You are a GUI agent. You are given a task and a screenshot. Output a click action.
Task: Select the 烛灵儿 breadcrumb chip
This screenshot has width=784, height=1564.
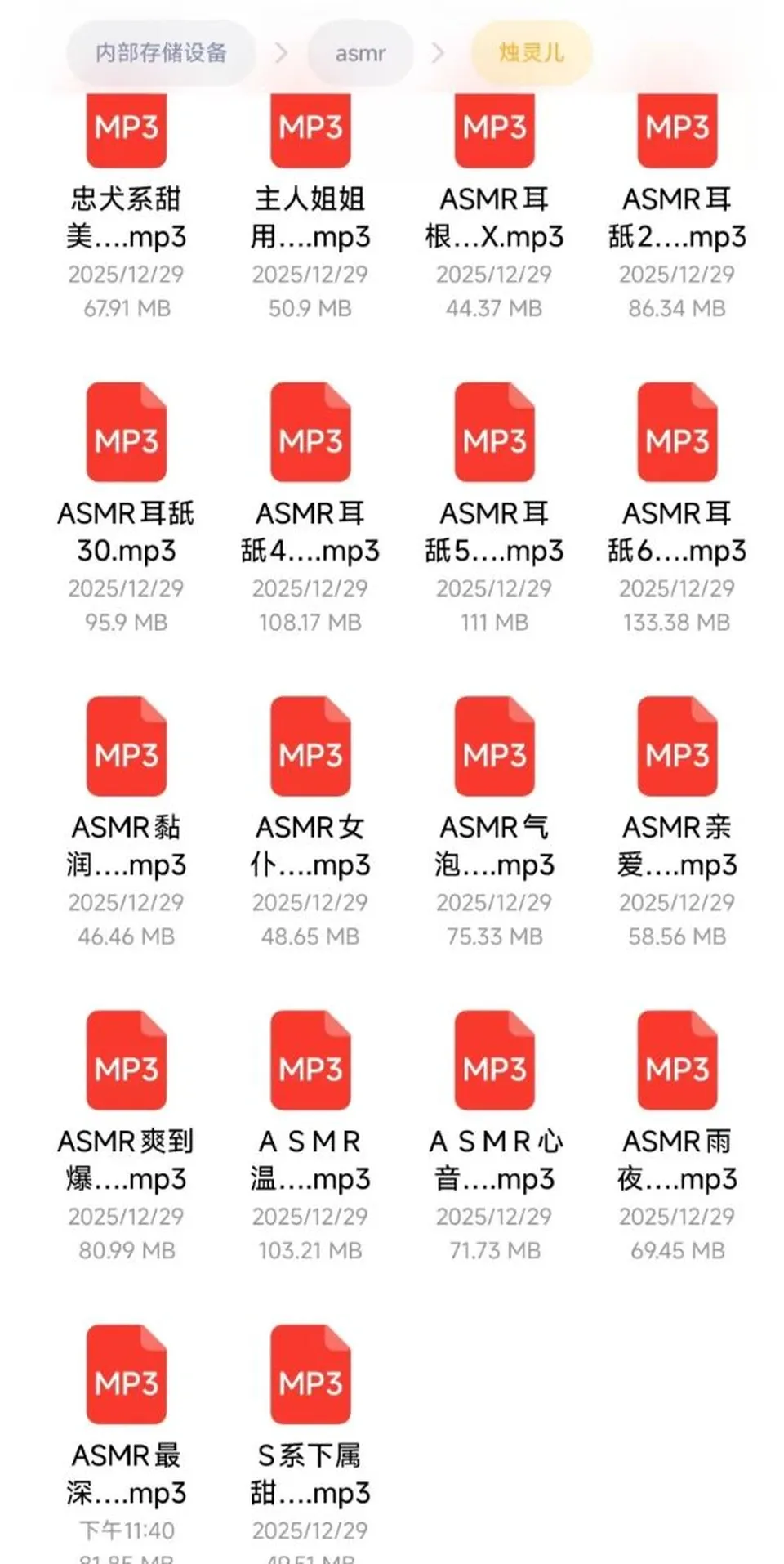[532, 53]
